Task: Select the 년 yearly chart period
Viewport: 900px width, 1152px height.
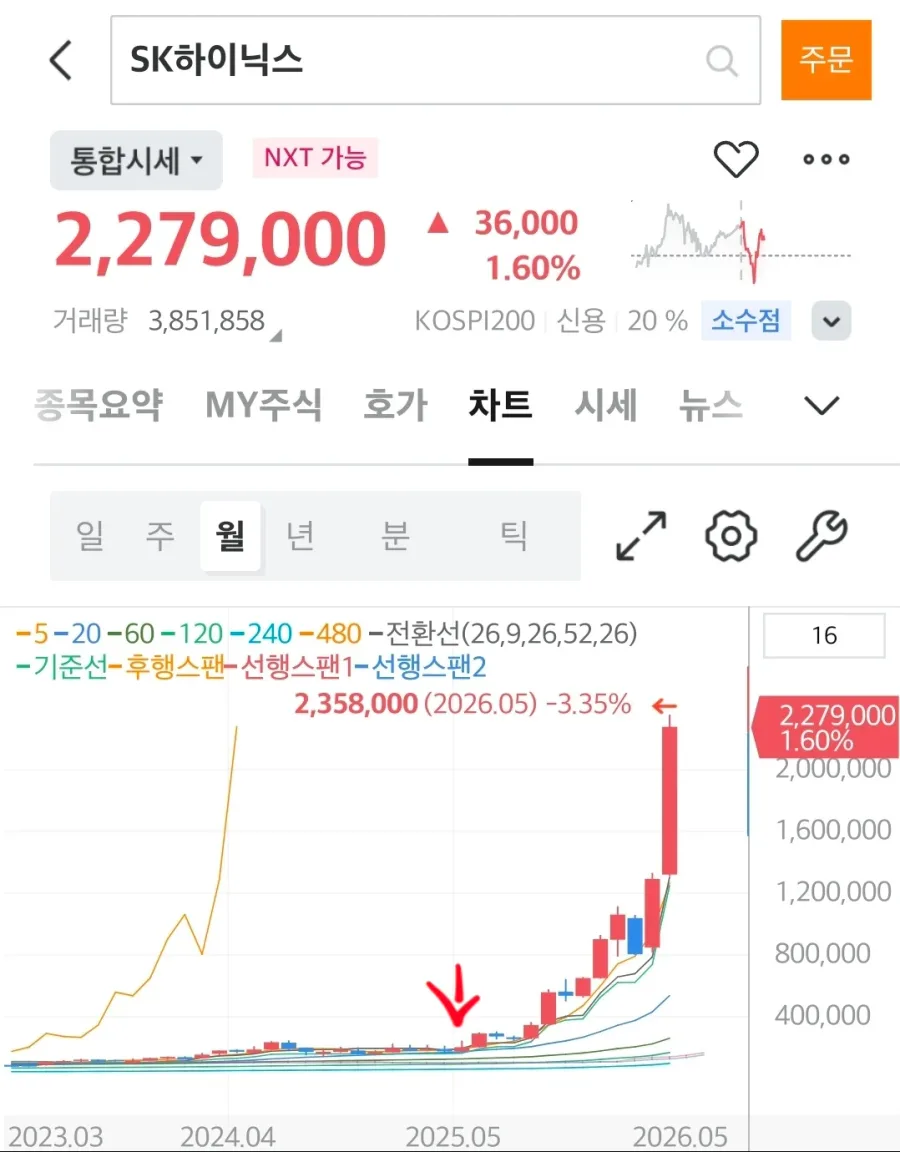Action: (300, 536)
